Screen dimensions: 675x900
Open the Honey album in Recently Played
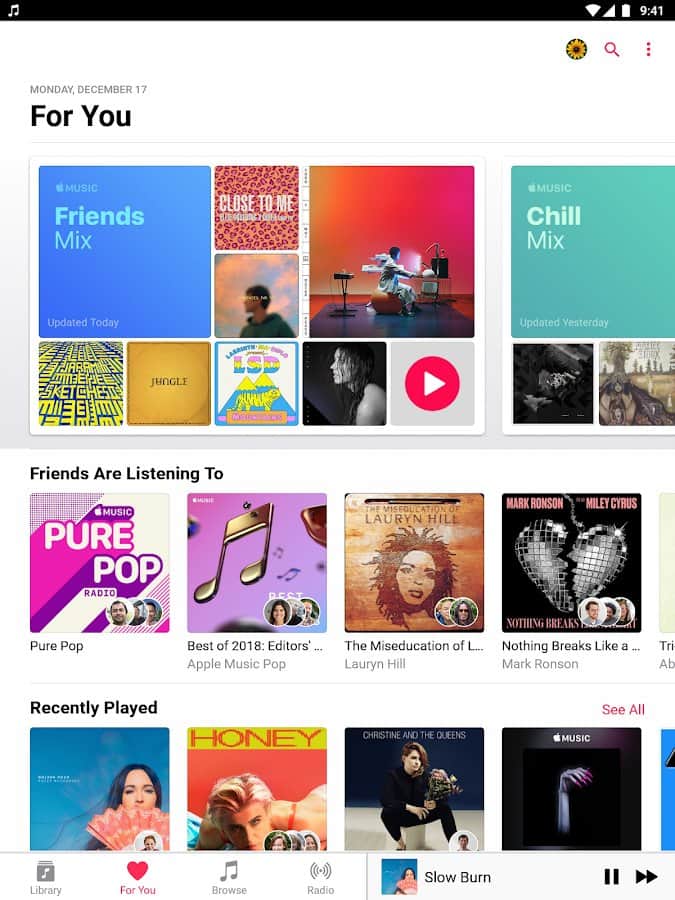pos(256,788)
